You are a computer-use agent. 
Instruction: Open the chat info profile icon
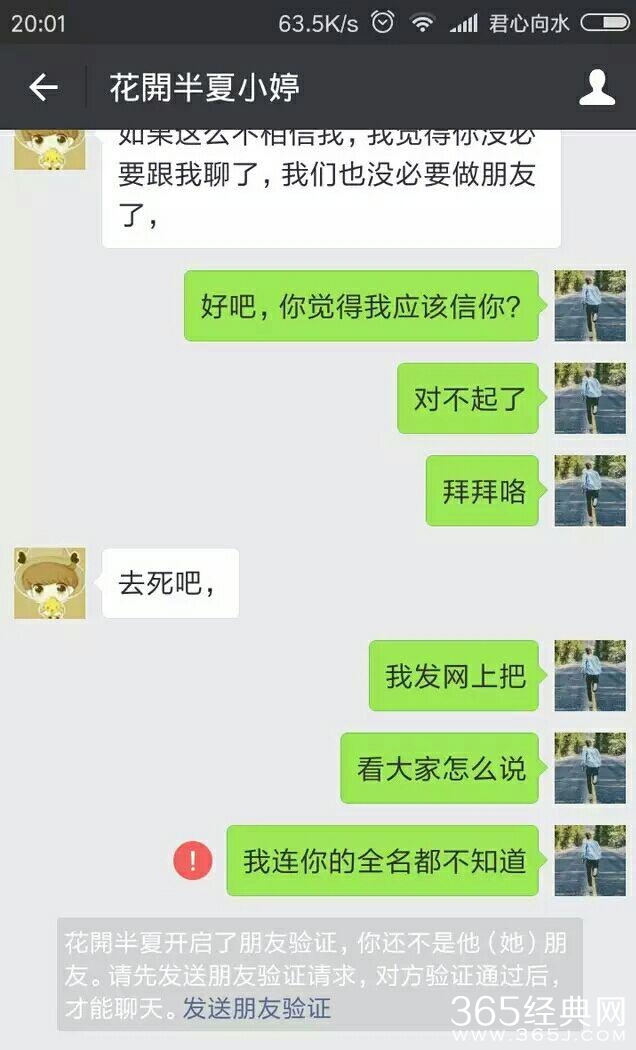point(597,88)
